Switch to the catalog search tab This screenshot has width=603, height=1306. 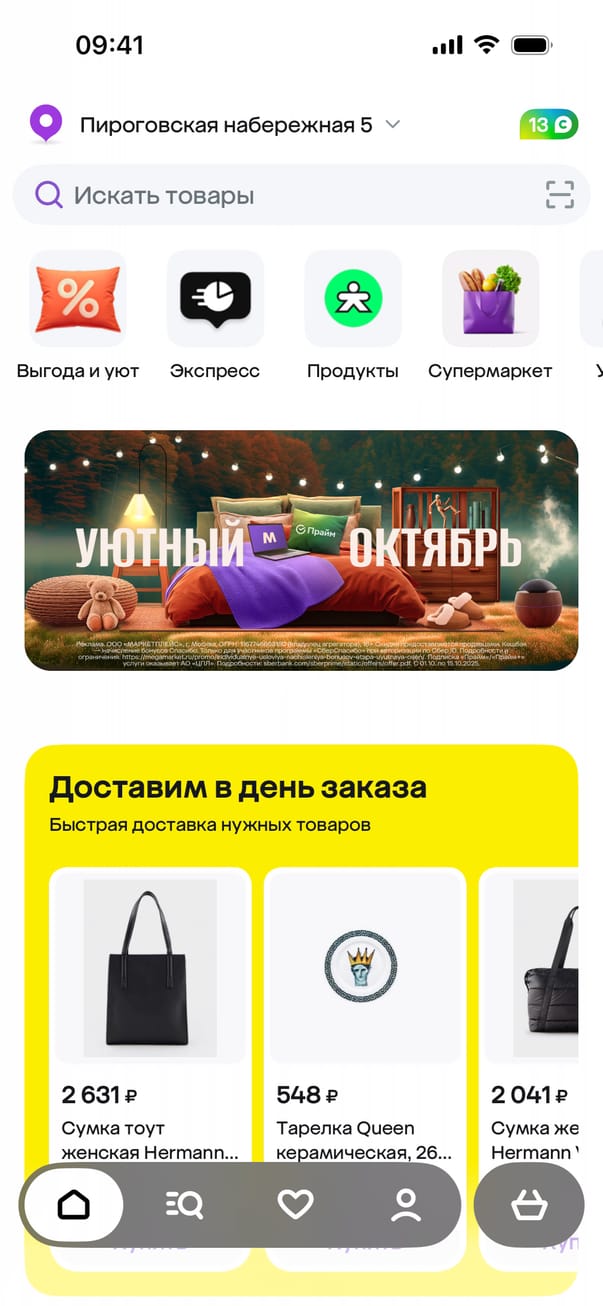click(x=184, y=1205)
